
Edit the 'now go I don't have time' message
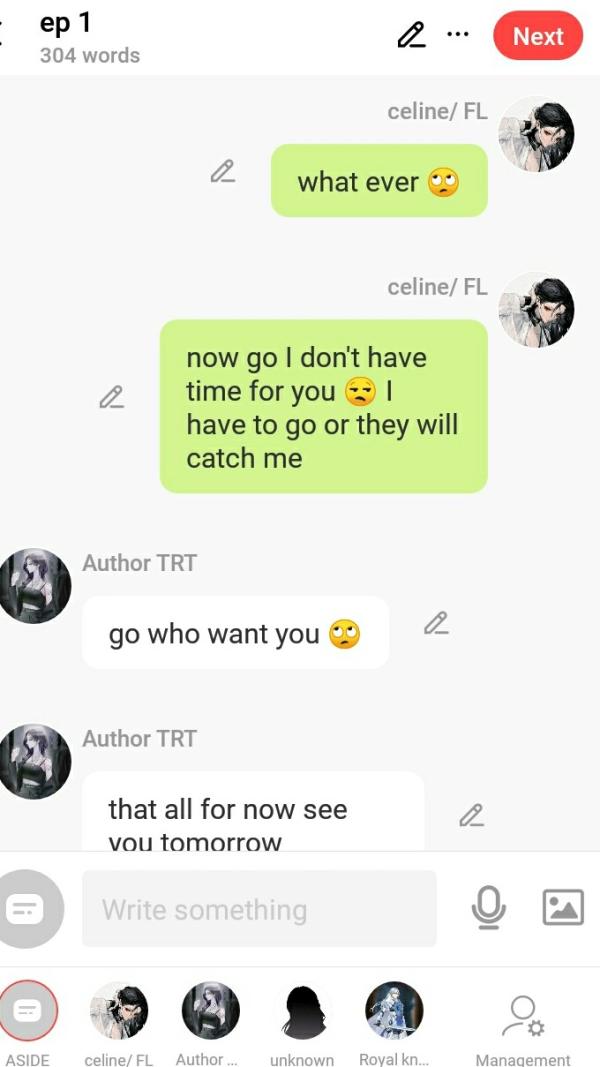point(111,397)
